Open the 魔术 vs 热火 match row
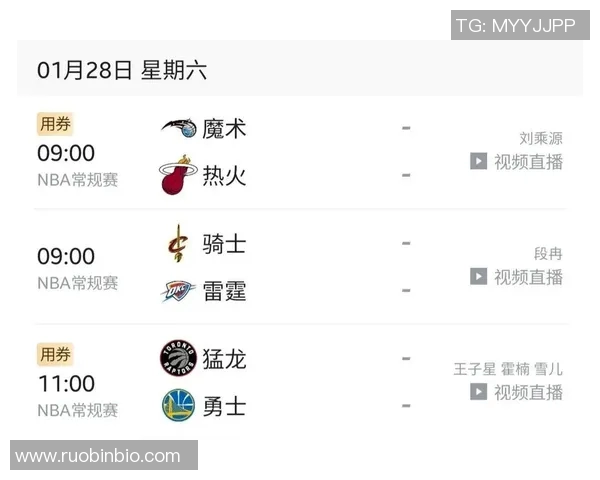This screenshot has width=600, height=480. coord(300,152)
